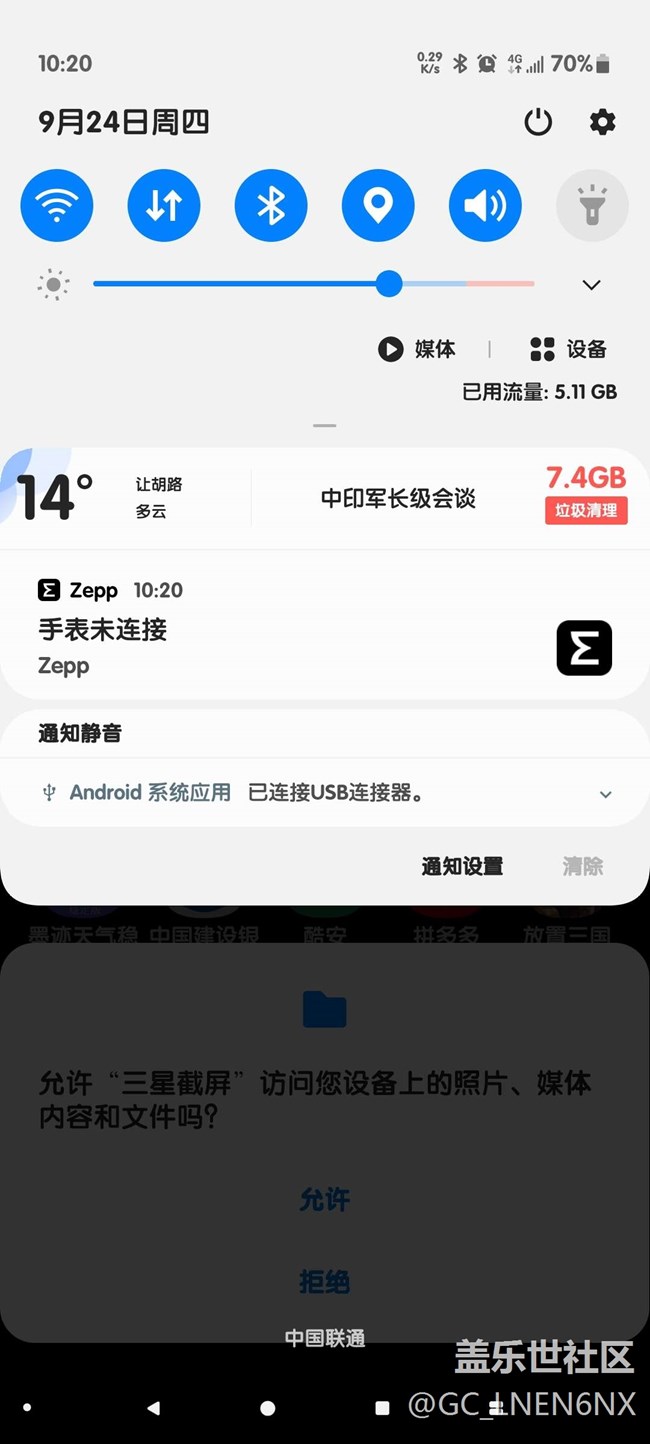Open the power menu icon
Screen dimensions: 650x1444
pos(538,122)
